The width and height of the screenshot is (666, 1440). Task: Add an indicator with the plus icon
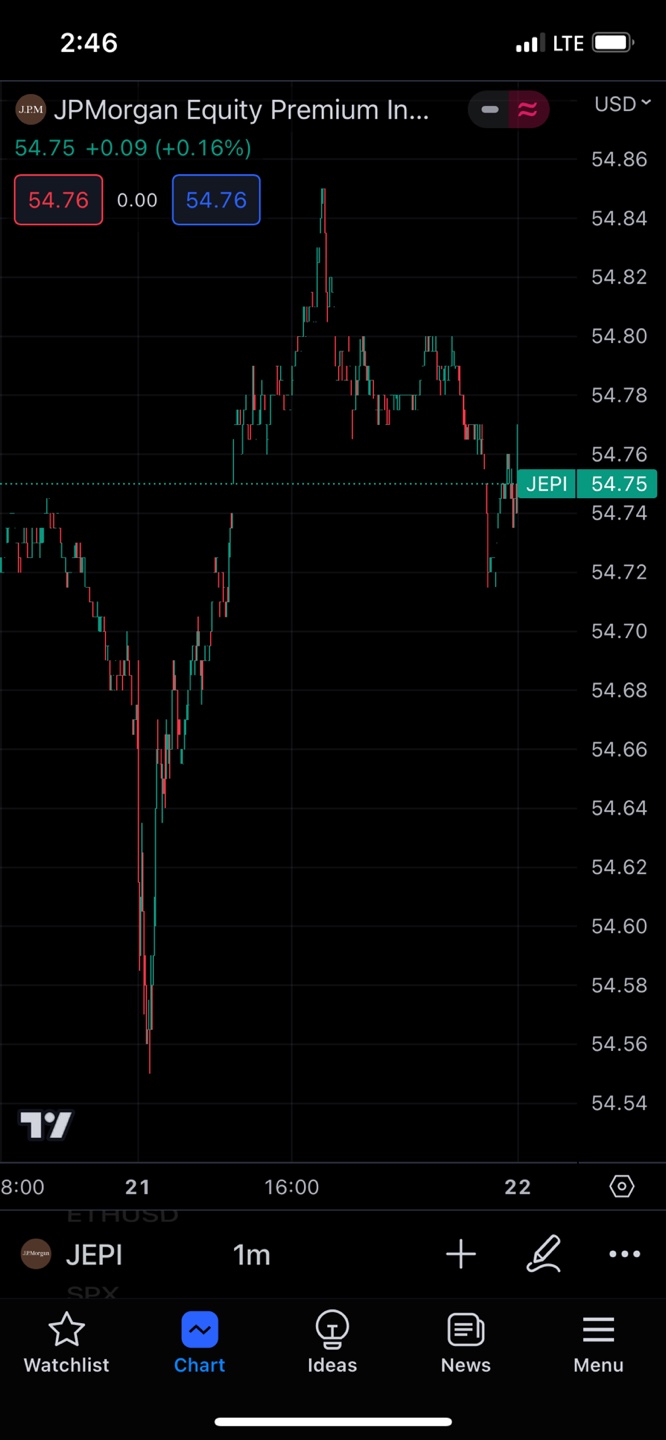click(461, 1254)
